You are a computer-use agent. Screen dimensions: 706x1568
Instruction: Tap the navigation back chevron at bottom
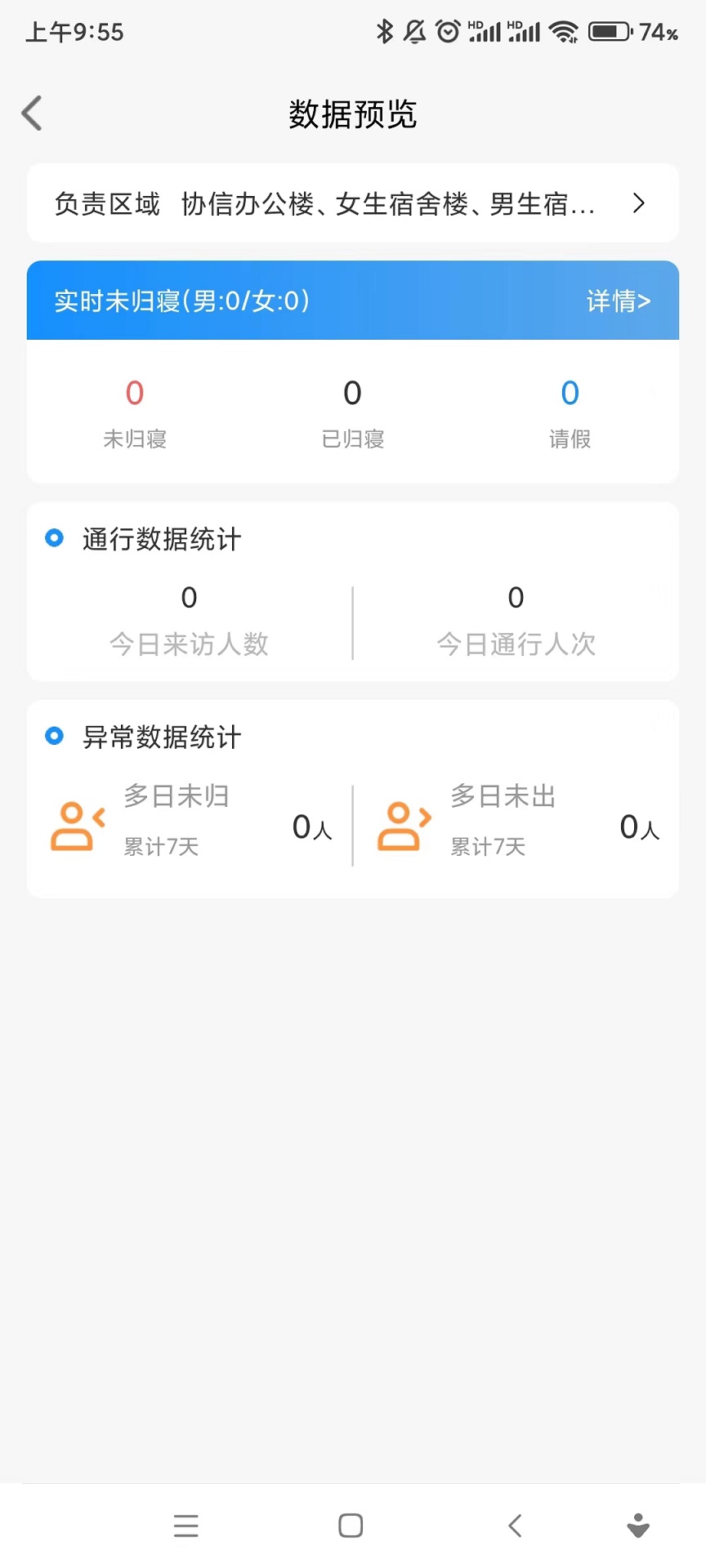click(x=514, y=1524)
